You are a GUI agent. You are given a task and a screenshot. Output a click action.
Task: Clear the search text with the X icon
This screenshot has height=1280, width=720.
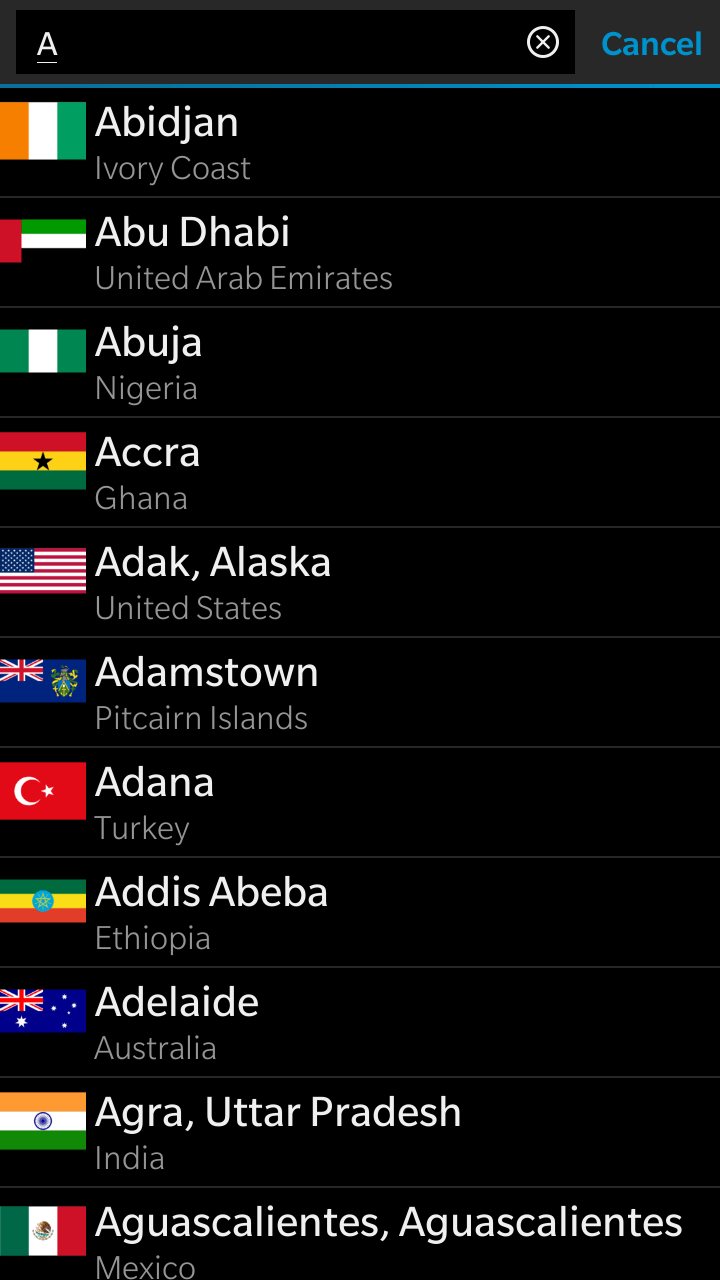(x=542, y=42)
